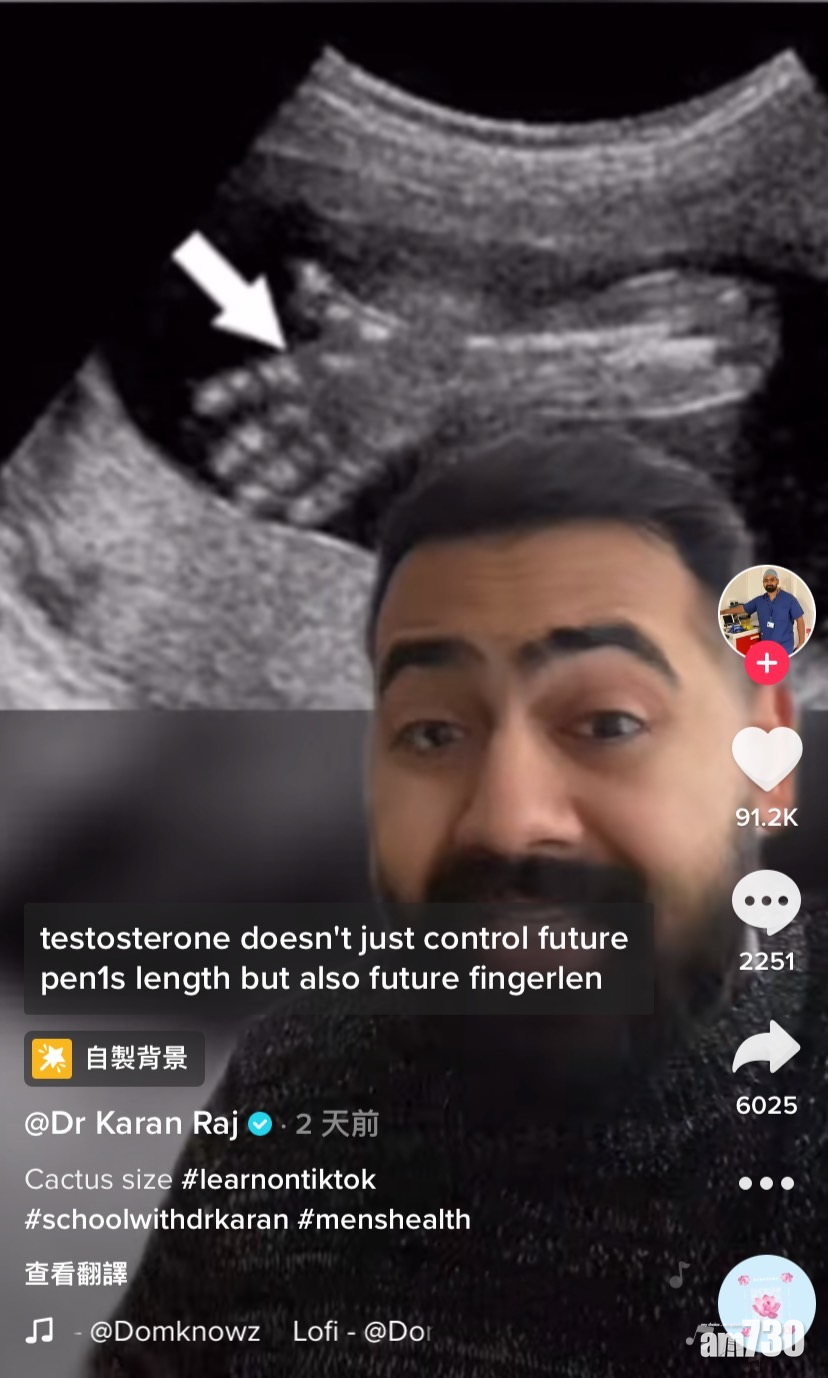Open the spinning sound disc
828x1378 pixels.
[x=766, y=1304]
